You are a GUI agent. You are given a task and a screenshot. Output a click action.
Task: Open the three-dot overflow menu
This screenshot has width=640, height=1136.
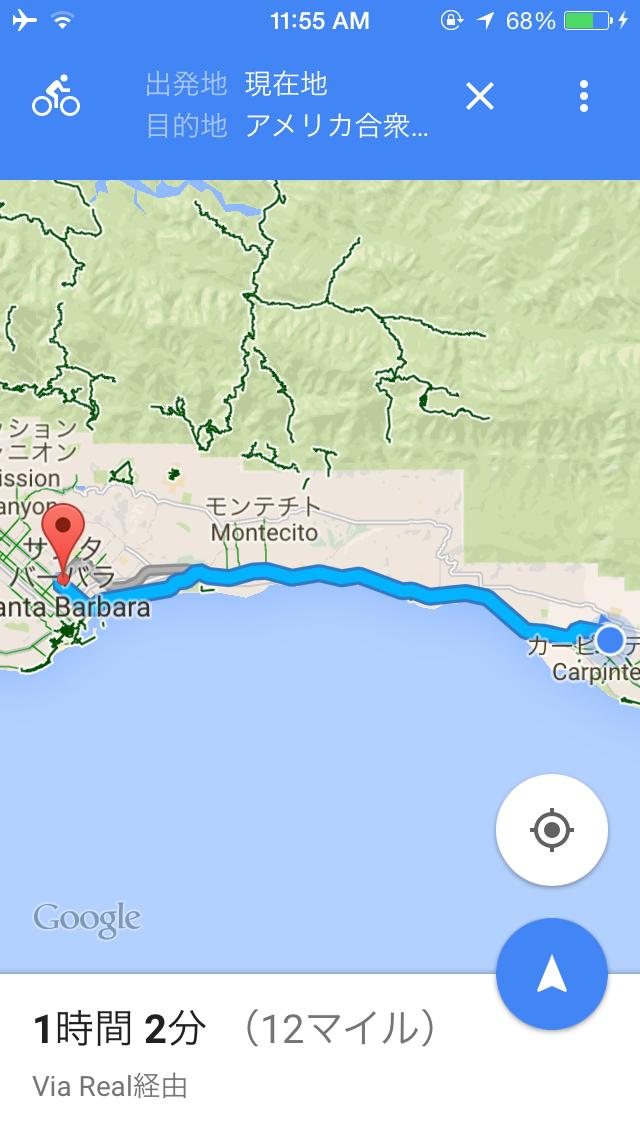tap(584, 97)
